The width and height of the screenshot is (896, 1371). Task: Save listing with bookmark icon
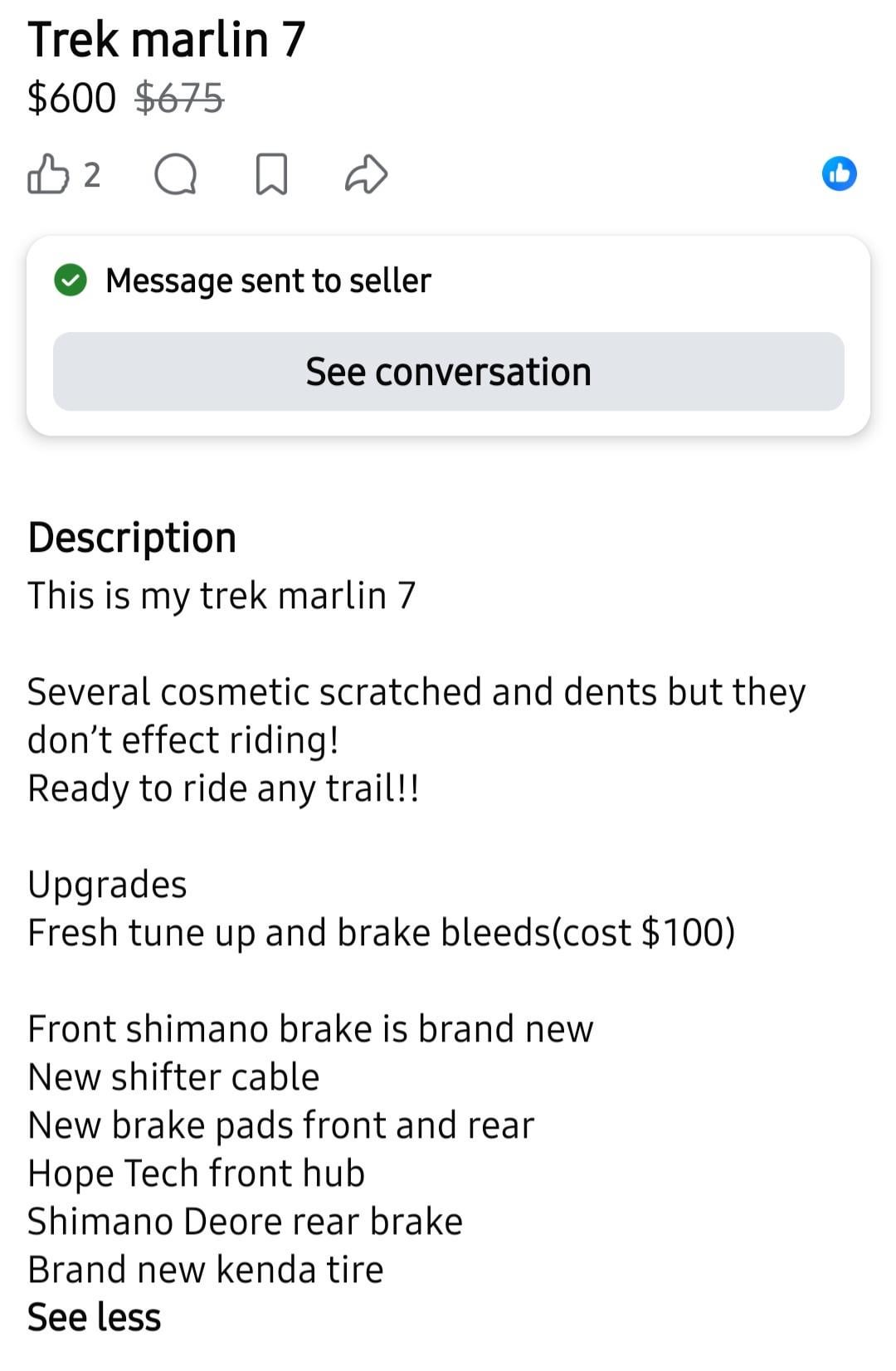point(271,174)
